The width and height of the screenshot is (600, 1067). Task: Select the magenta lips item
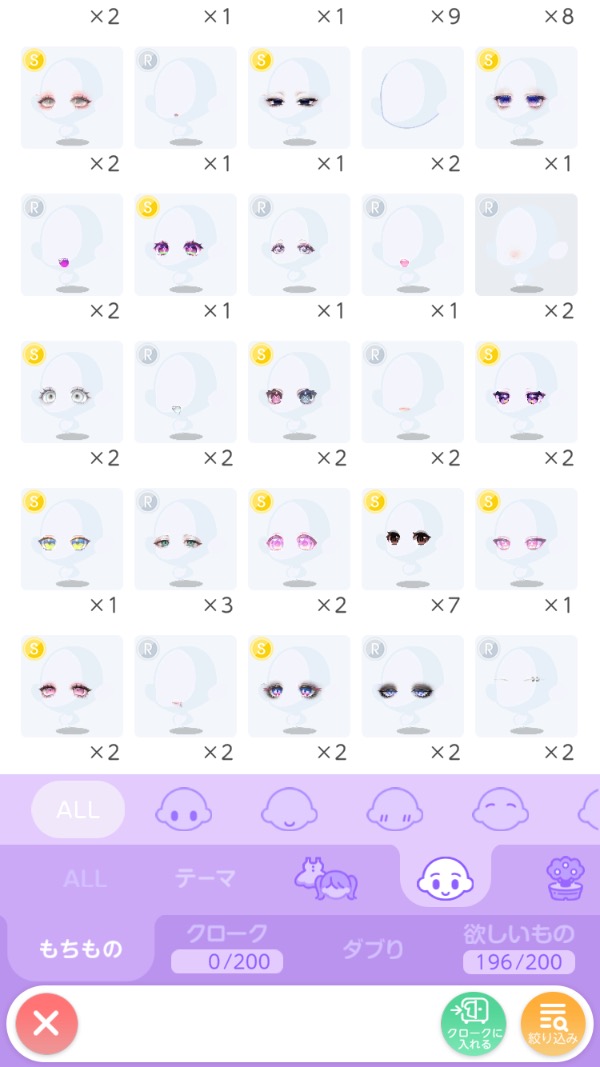click(x=72, y=245)
